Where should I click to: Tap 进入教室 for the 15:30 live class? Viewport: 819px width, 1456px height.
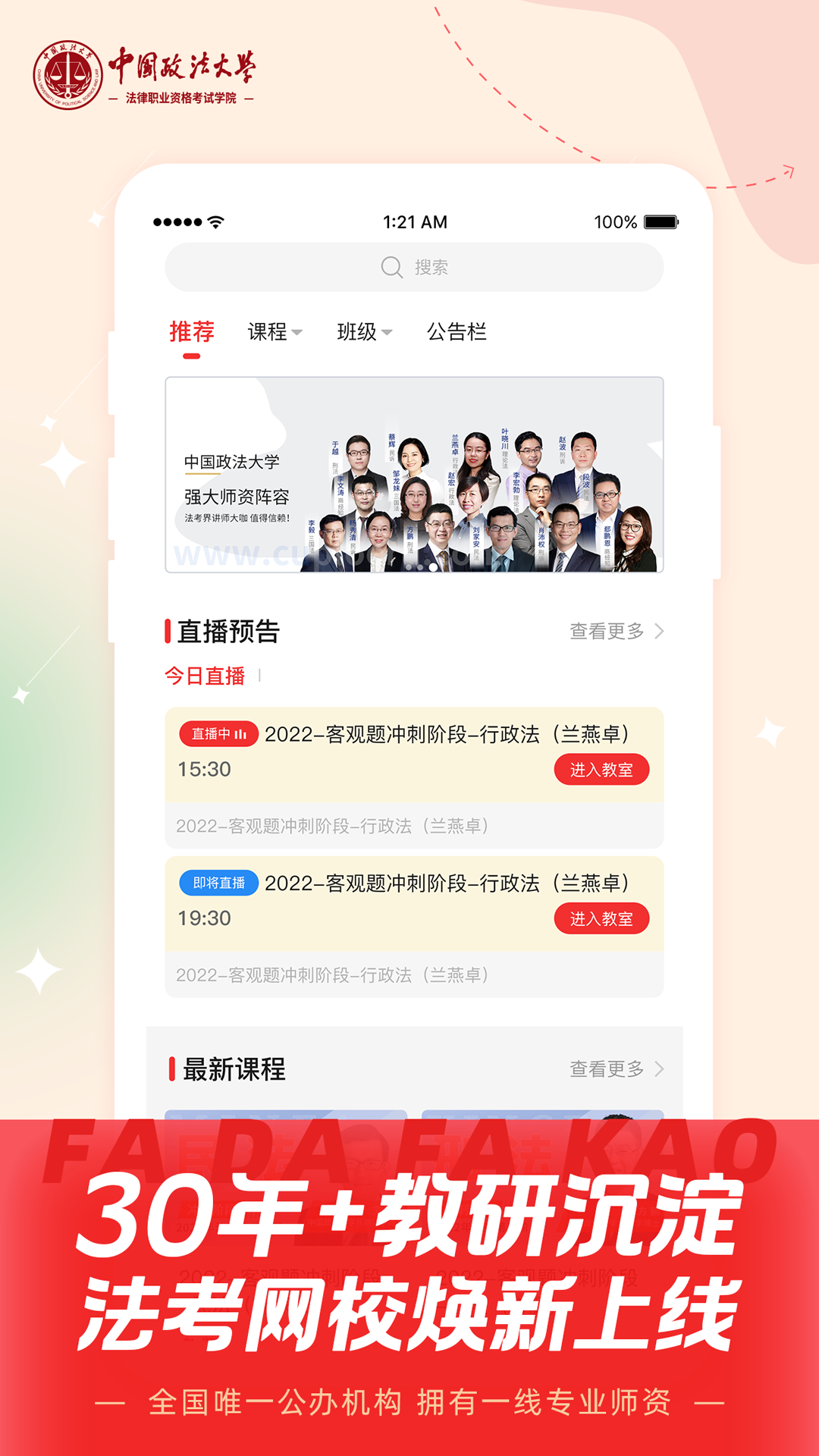pos(602,769)
